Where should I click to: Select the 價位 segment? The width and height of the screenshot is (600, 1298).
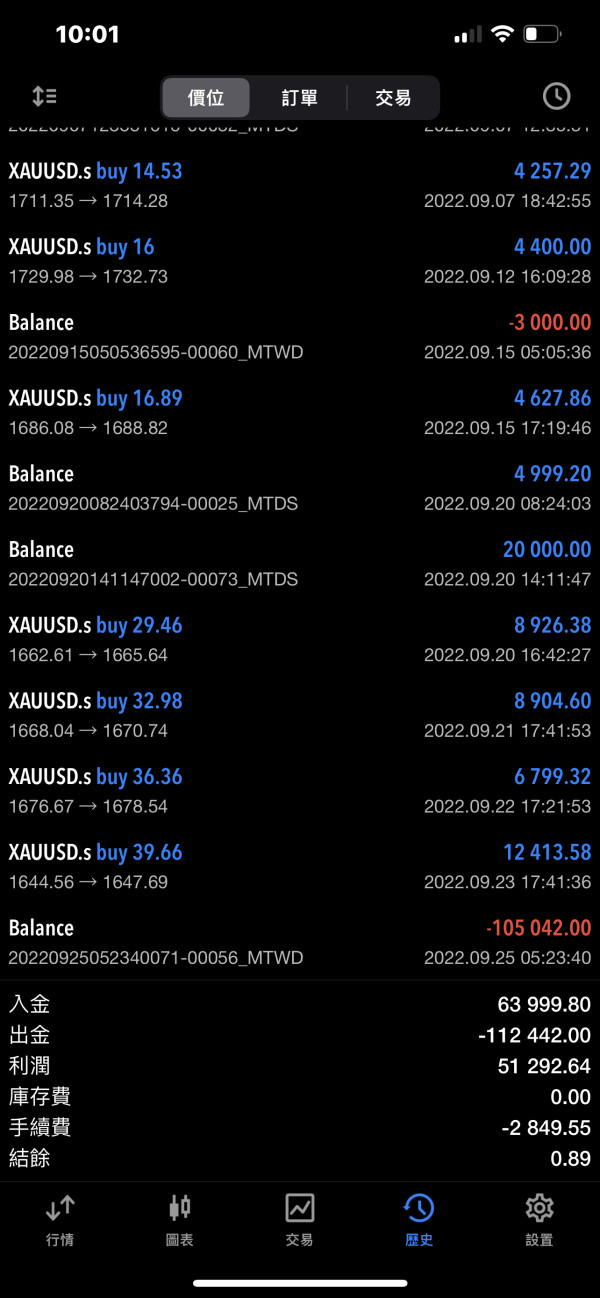206,98
